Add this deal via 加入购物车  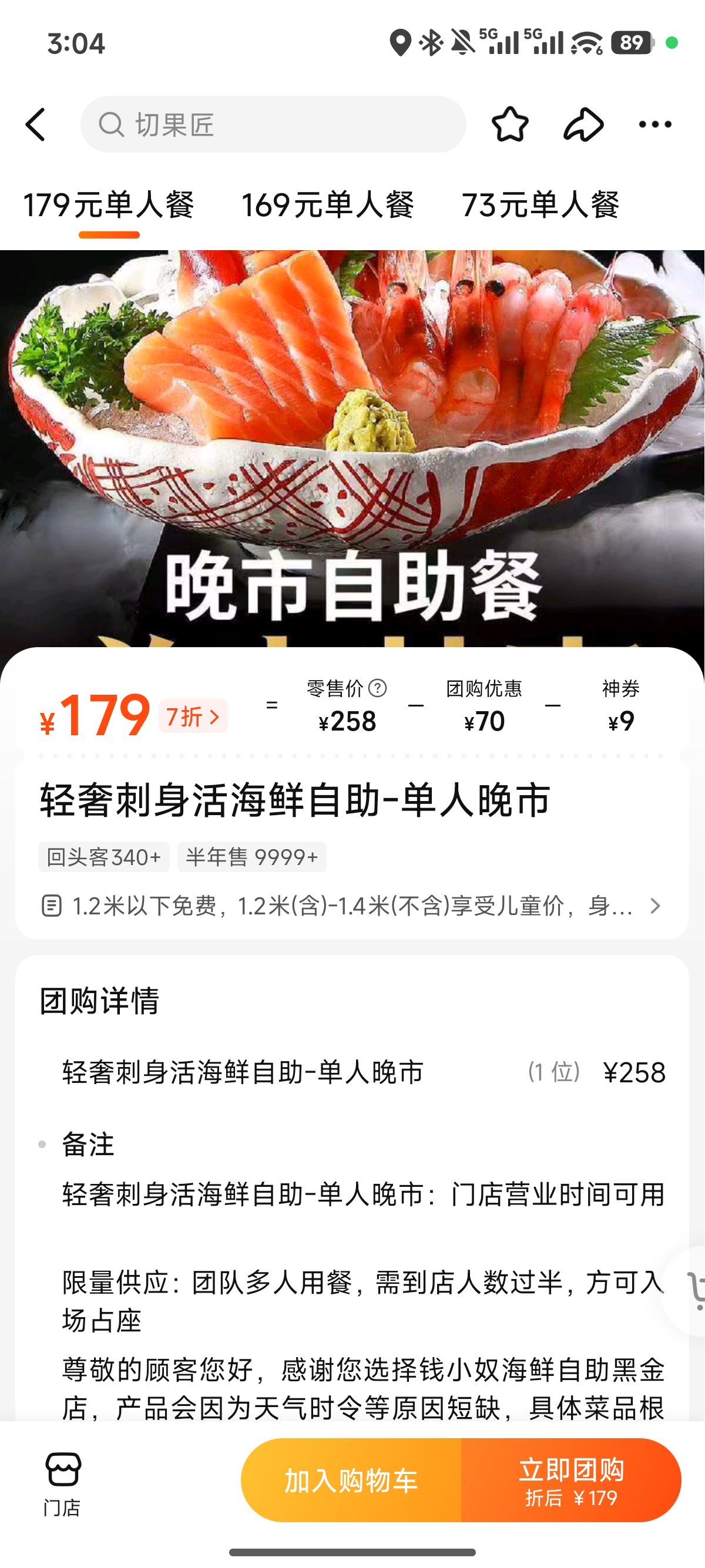click(351, 1480)
